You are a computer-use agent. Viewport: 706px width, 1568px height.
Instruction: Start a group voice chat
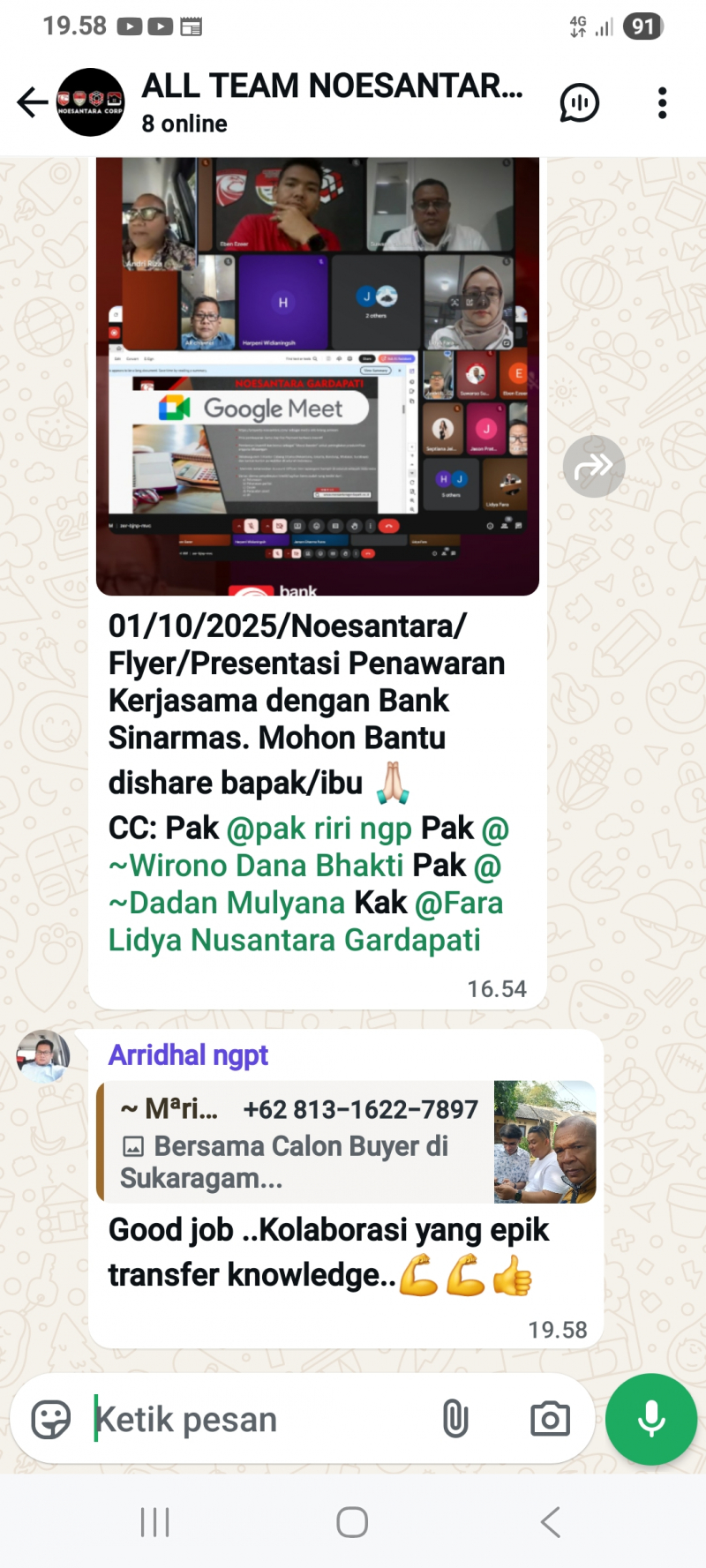pos(579,103)
